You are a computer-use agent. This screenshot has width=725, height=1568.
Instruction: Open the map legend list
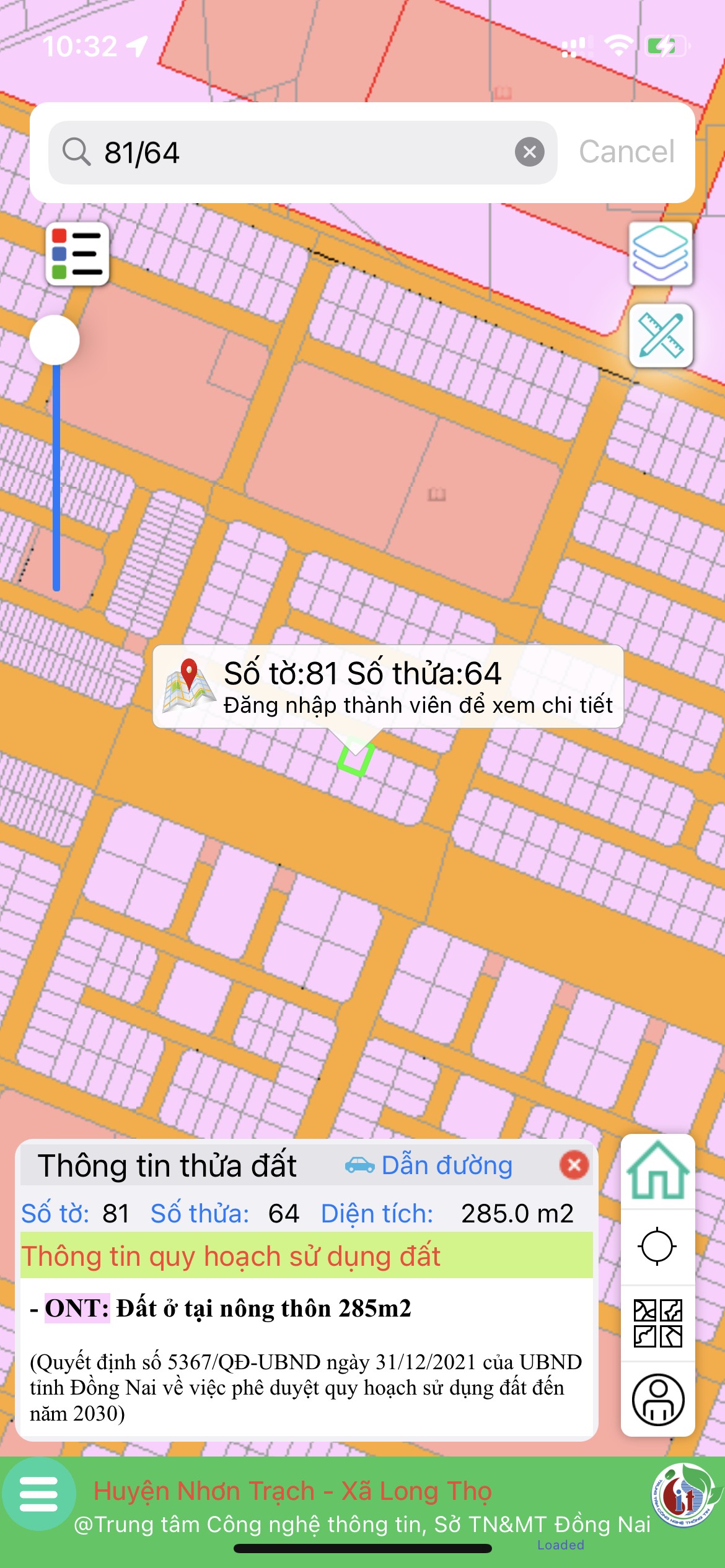click(x=77, y=254)
